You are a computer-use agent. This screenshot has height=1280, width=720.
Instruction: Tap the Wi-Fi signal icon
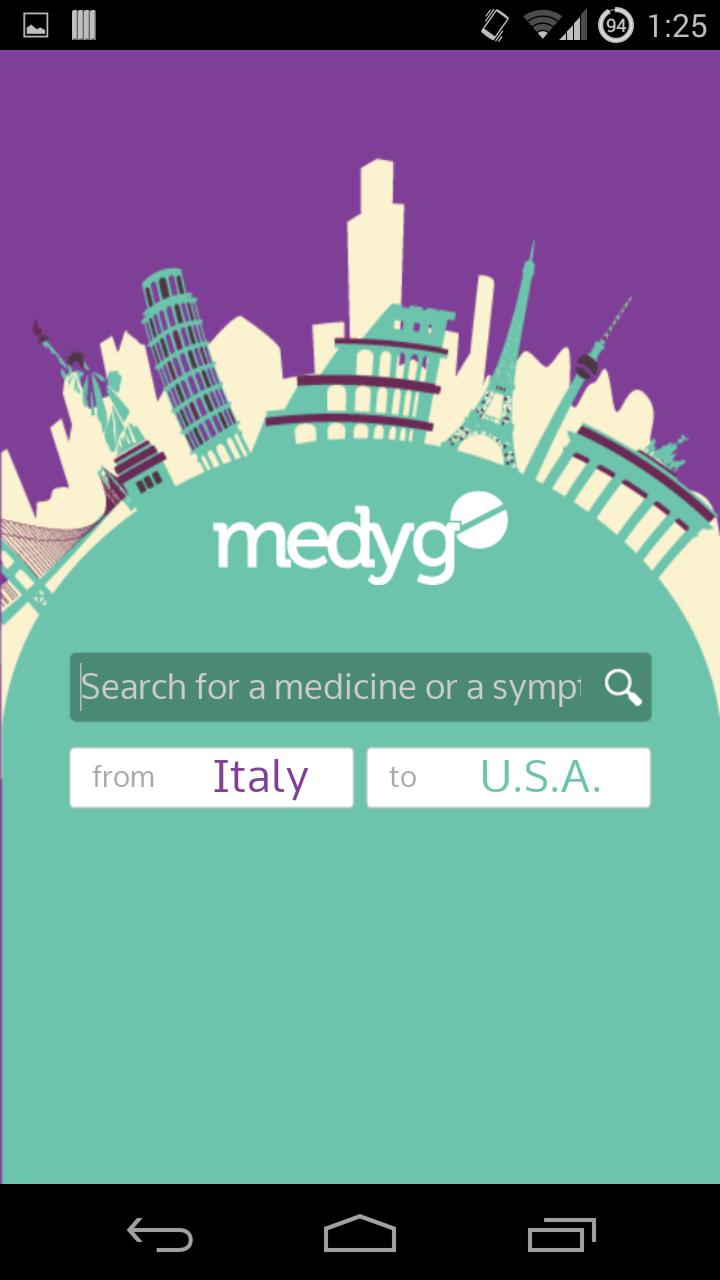pos(541,24)
